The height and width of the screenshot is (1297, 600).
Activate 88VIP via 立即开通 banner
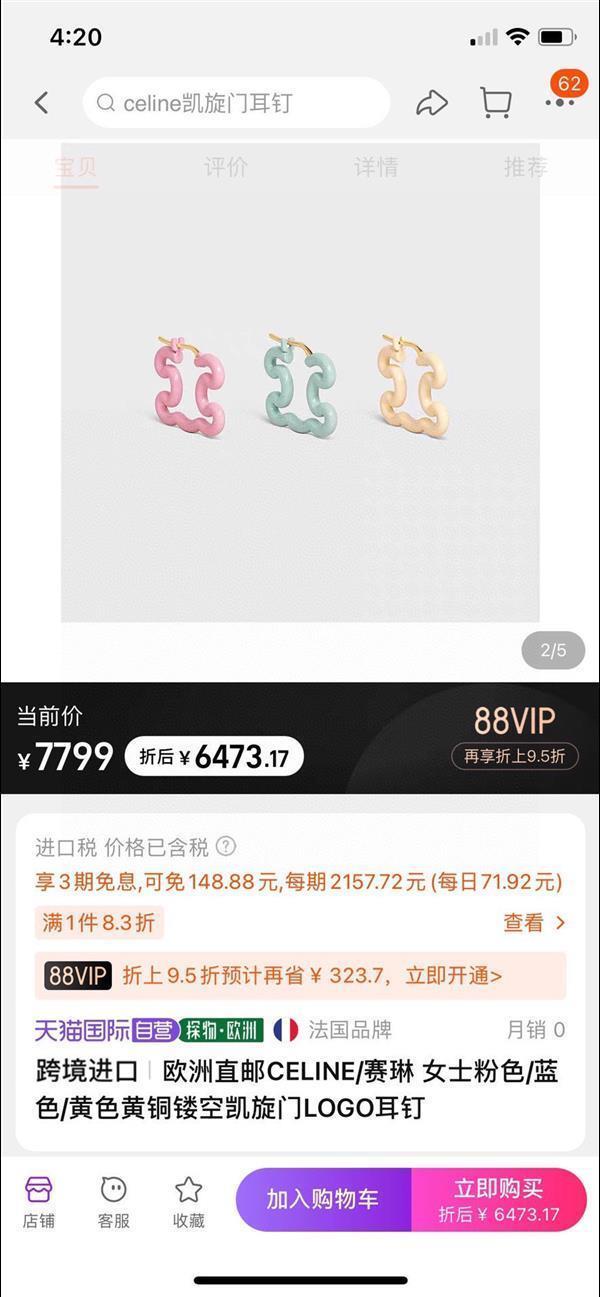[300, 975]
